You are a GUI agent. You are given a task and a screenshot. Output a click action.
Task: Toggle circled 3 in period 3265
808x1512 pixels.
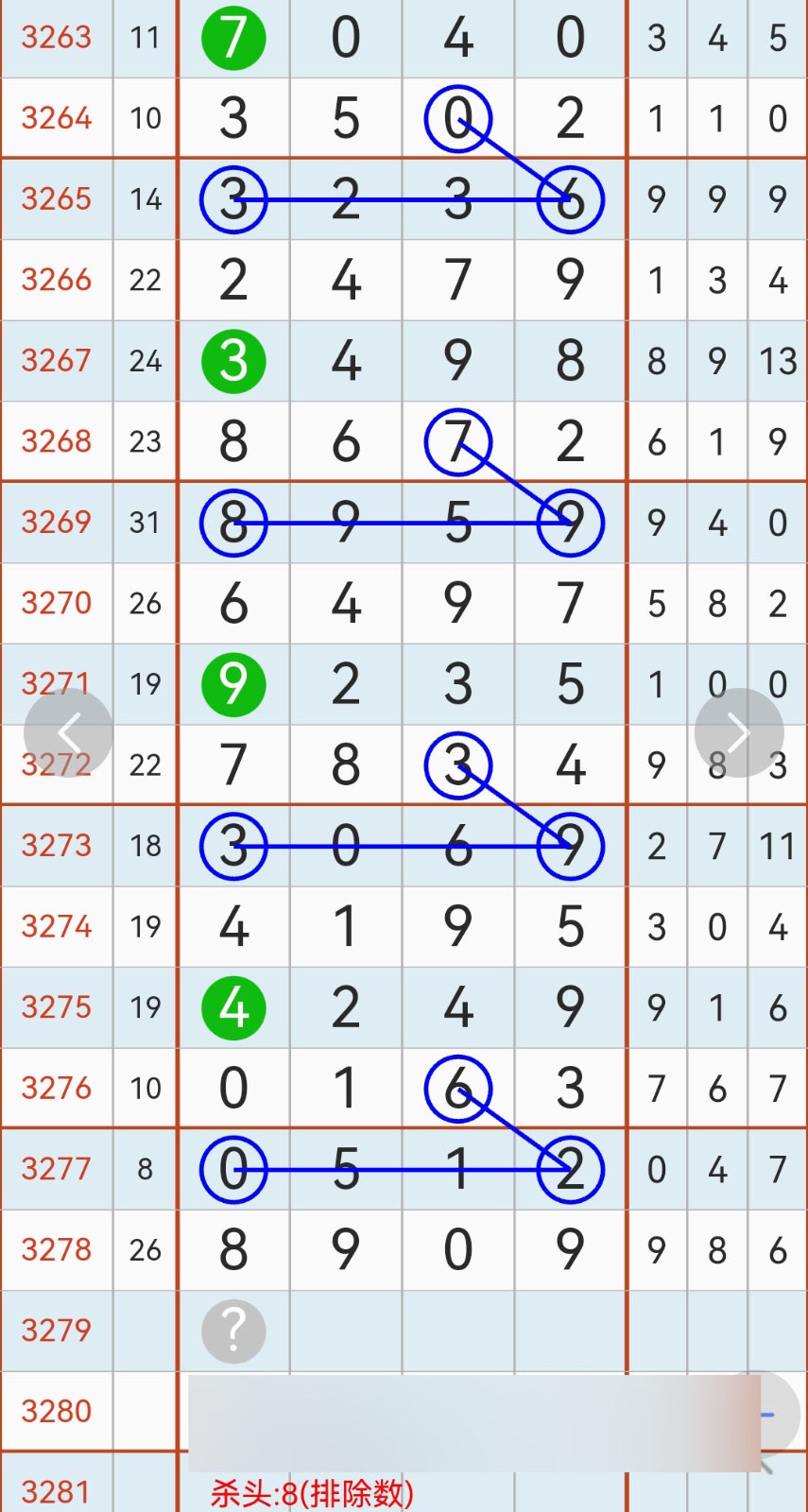coord(233,199)
